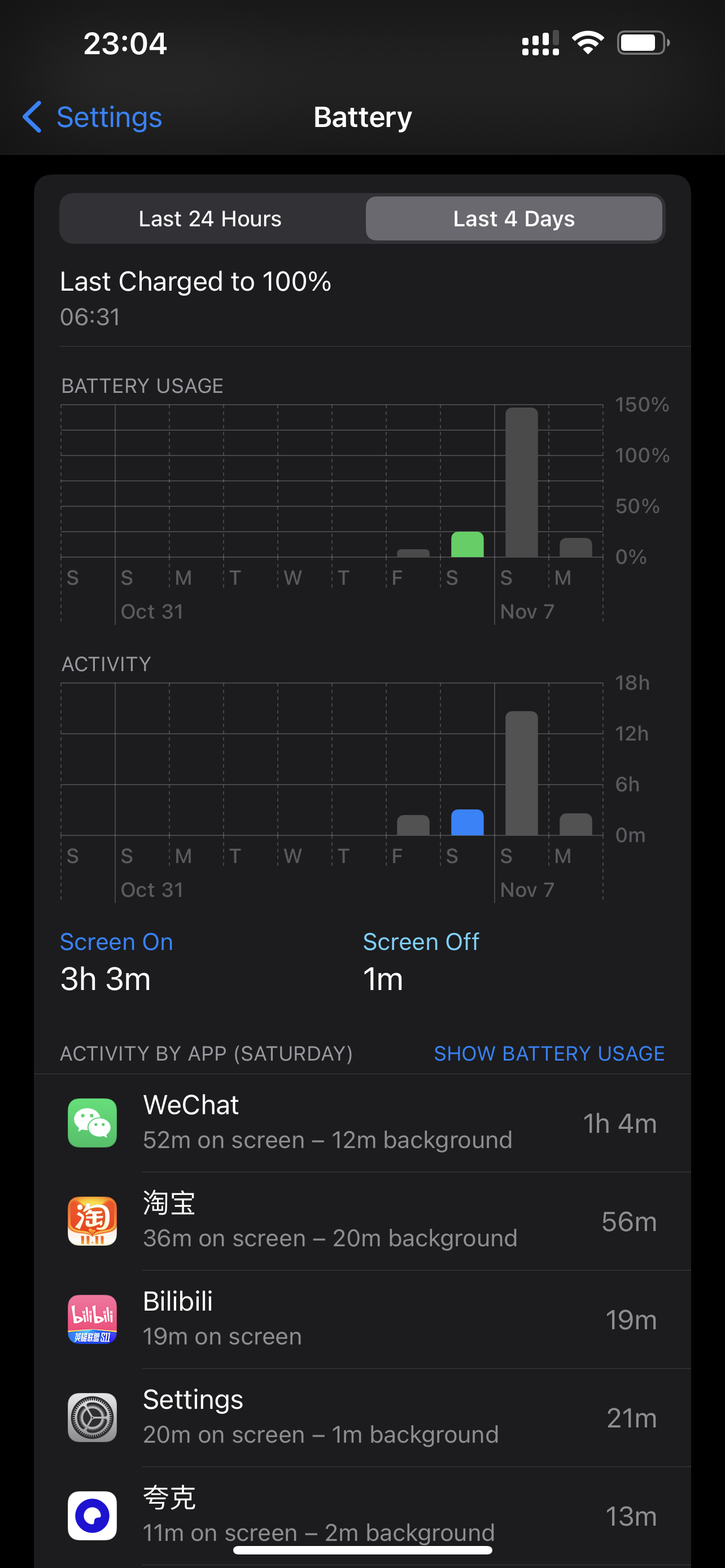Image resolution: width=725 pixels, height=1568 pixels.
Task: Tap Show Battery Usage link
Action: coord(548,1053)
